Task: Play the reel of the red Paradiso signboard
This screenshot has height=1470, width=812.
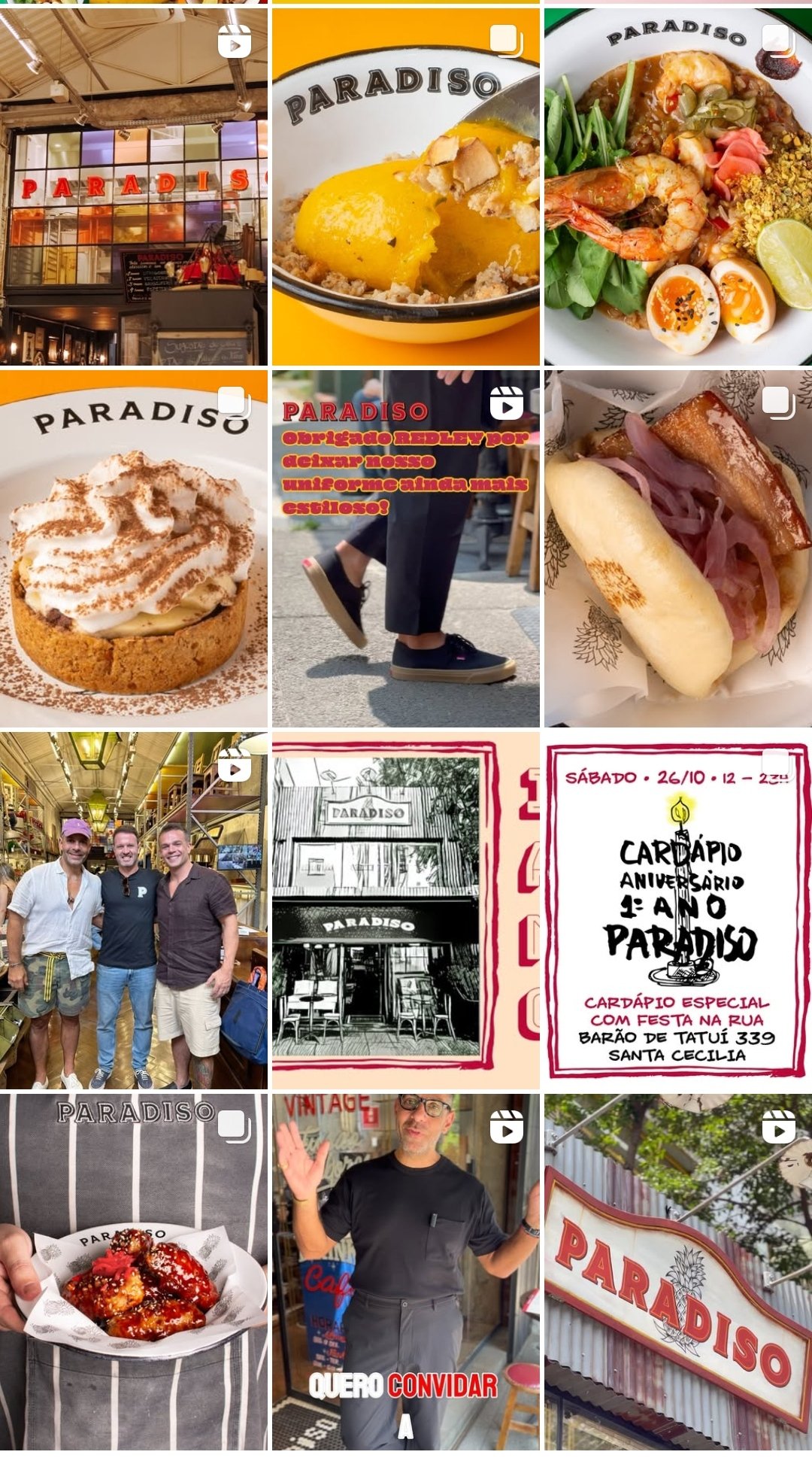Action: [x=678, y=1271]
